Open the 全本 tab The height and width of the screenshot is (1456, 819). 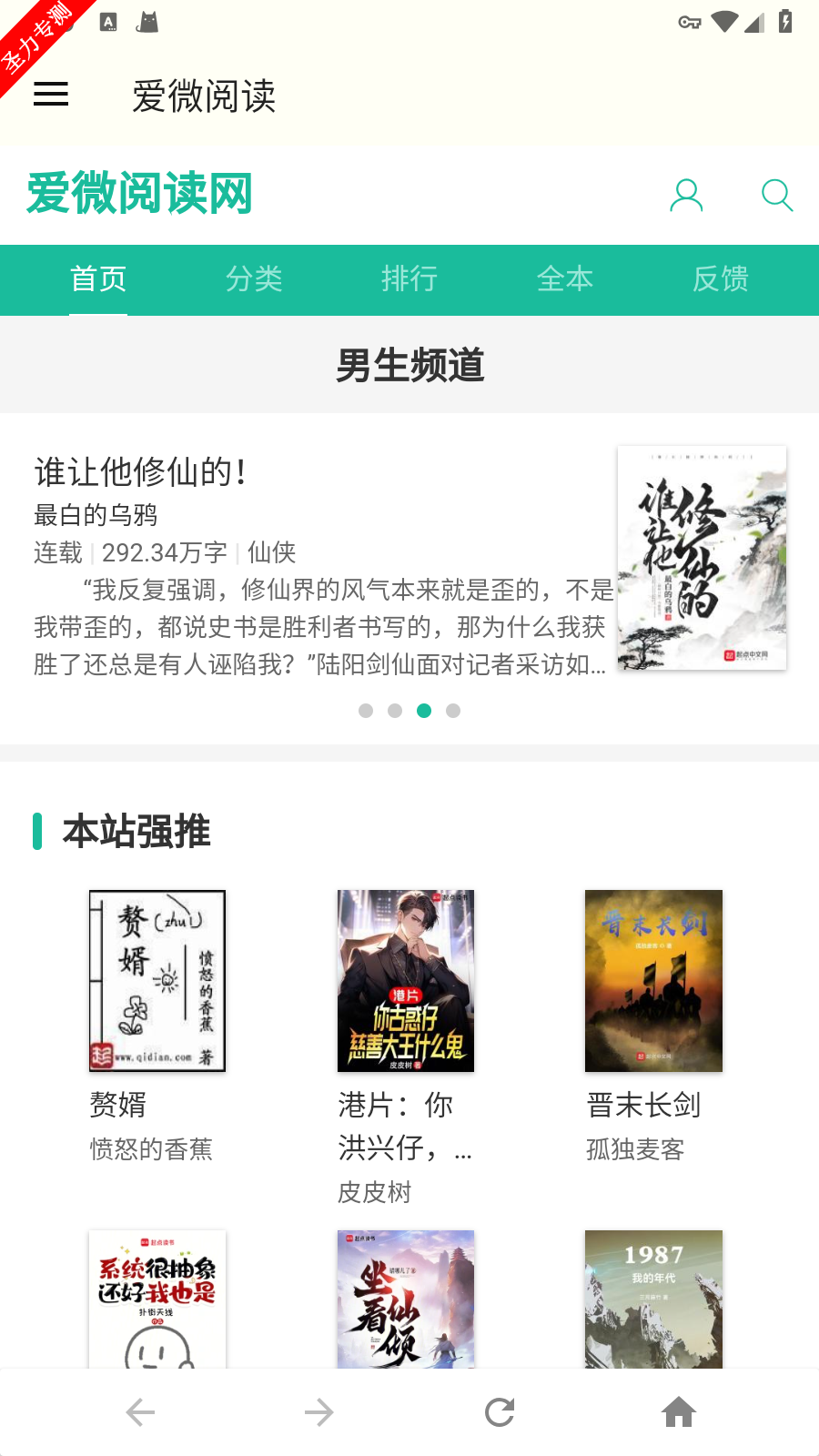click(565, 279)
